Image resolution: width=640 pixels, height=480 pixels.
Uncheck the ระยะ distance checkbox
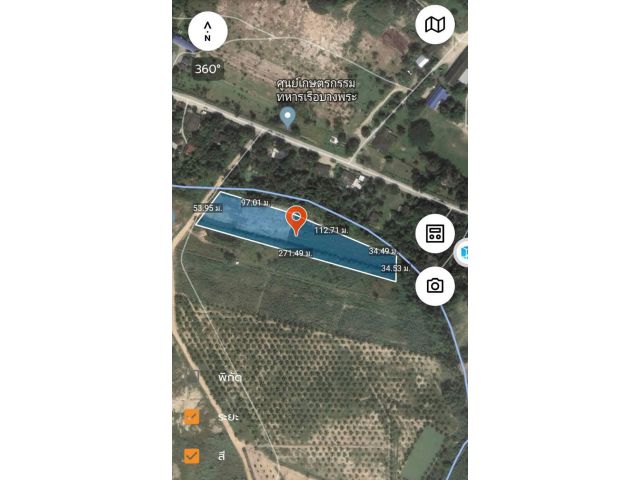[x=192, y=416]
